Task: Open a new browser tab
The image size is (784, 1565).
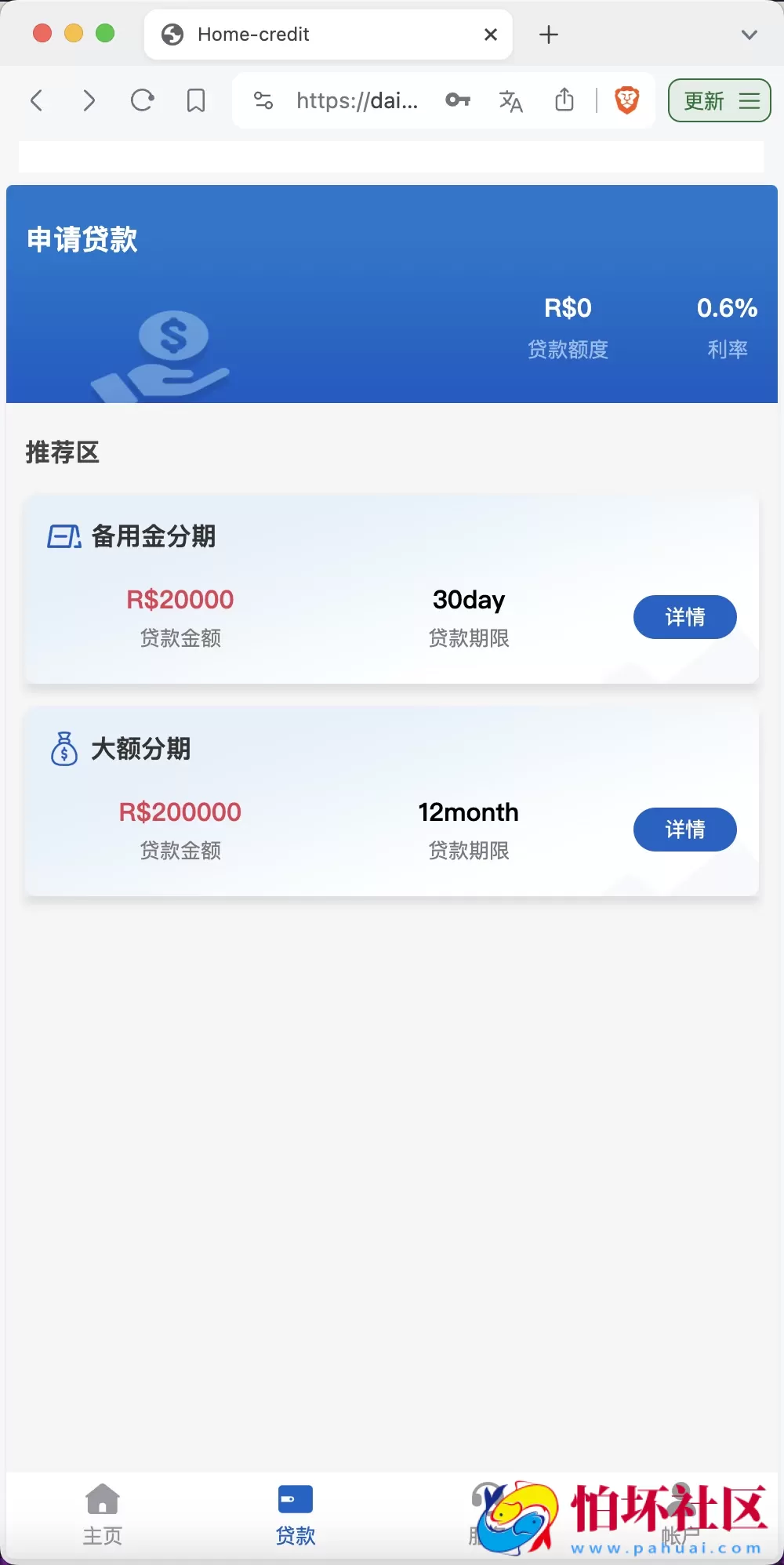Action: click(x=548, y=34)
